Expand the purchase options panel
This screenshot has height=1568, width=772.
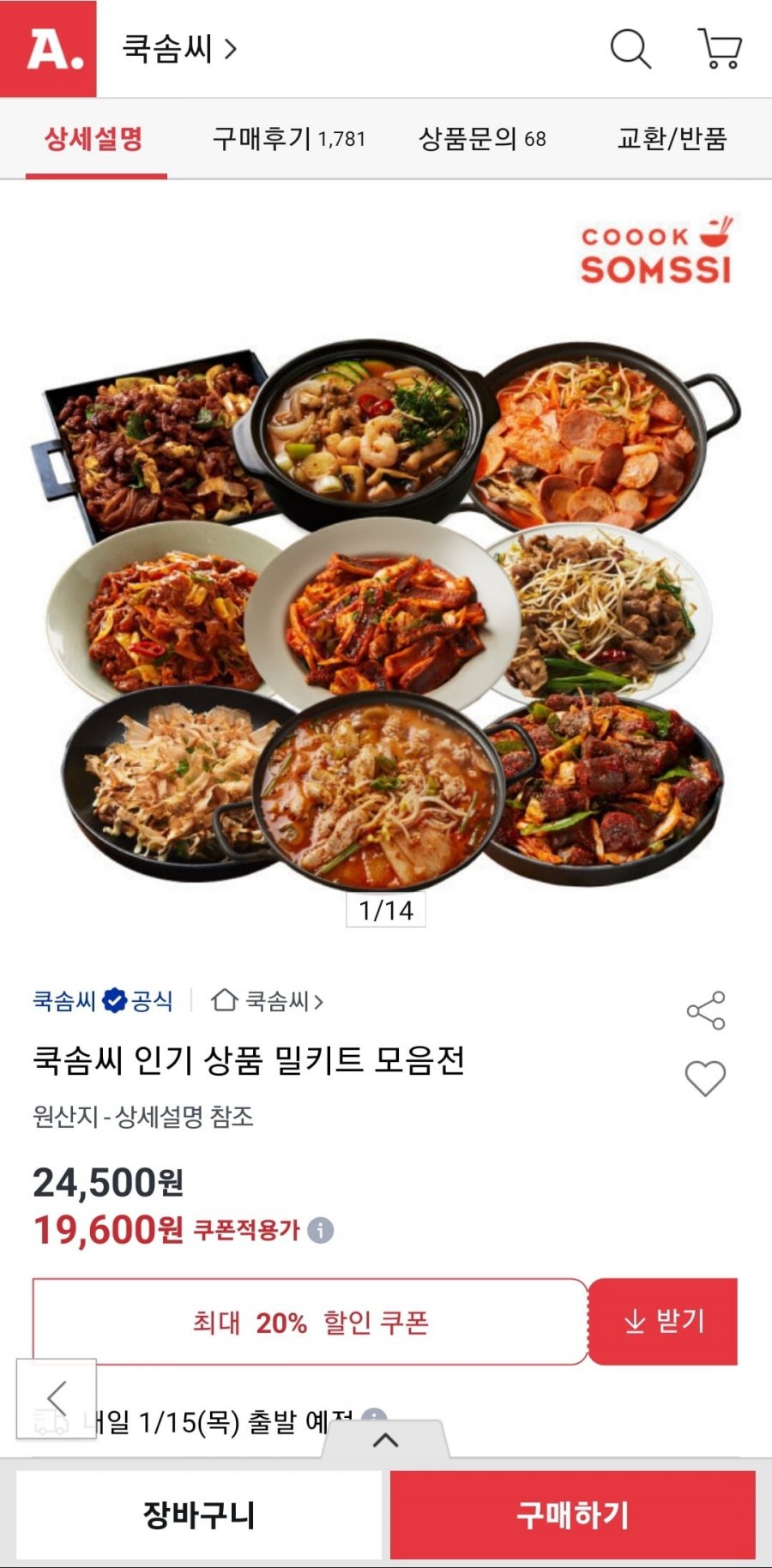pyautogui.click(x=386, y=1440)
